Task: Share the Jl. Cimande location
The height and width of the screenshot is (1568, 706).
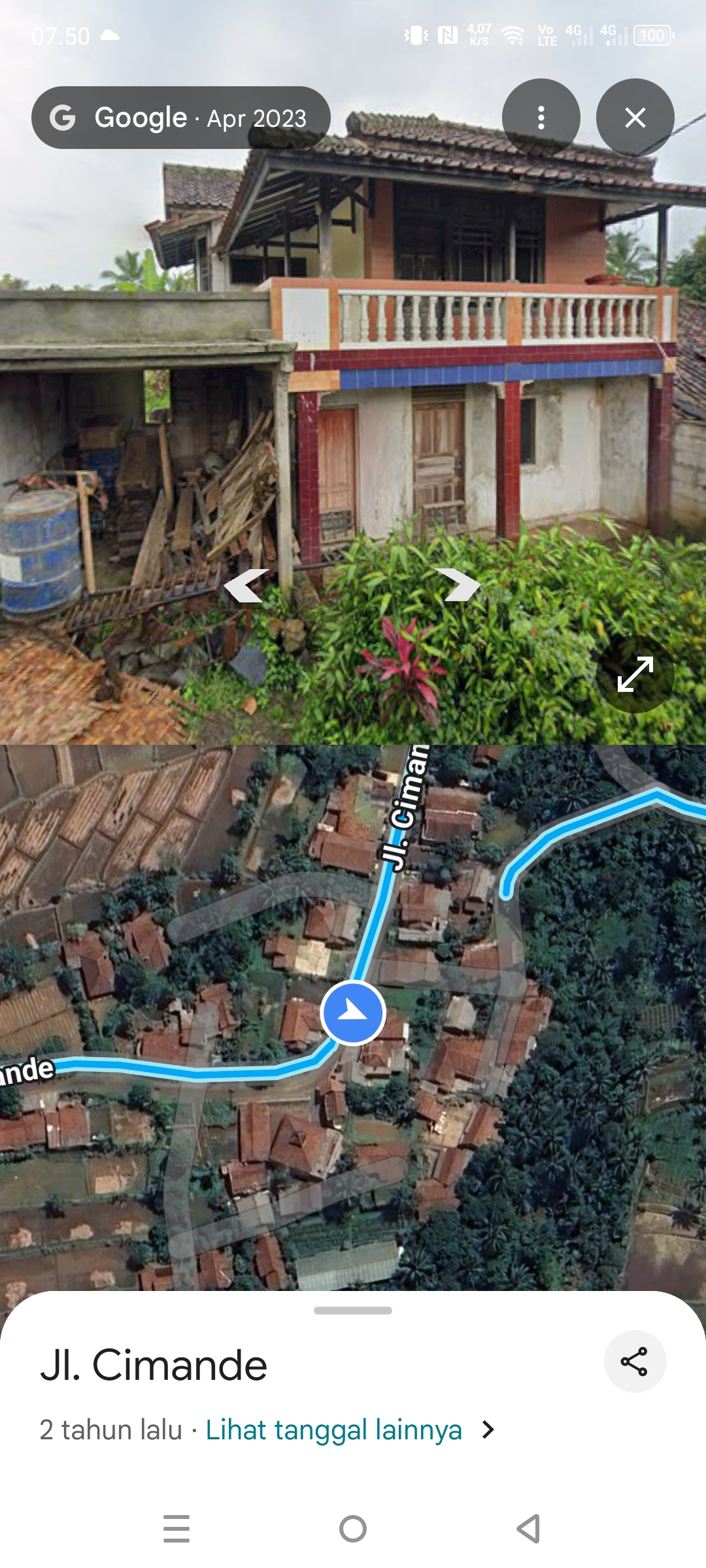Action: (x=634, y=1362)
